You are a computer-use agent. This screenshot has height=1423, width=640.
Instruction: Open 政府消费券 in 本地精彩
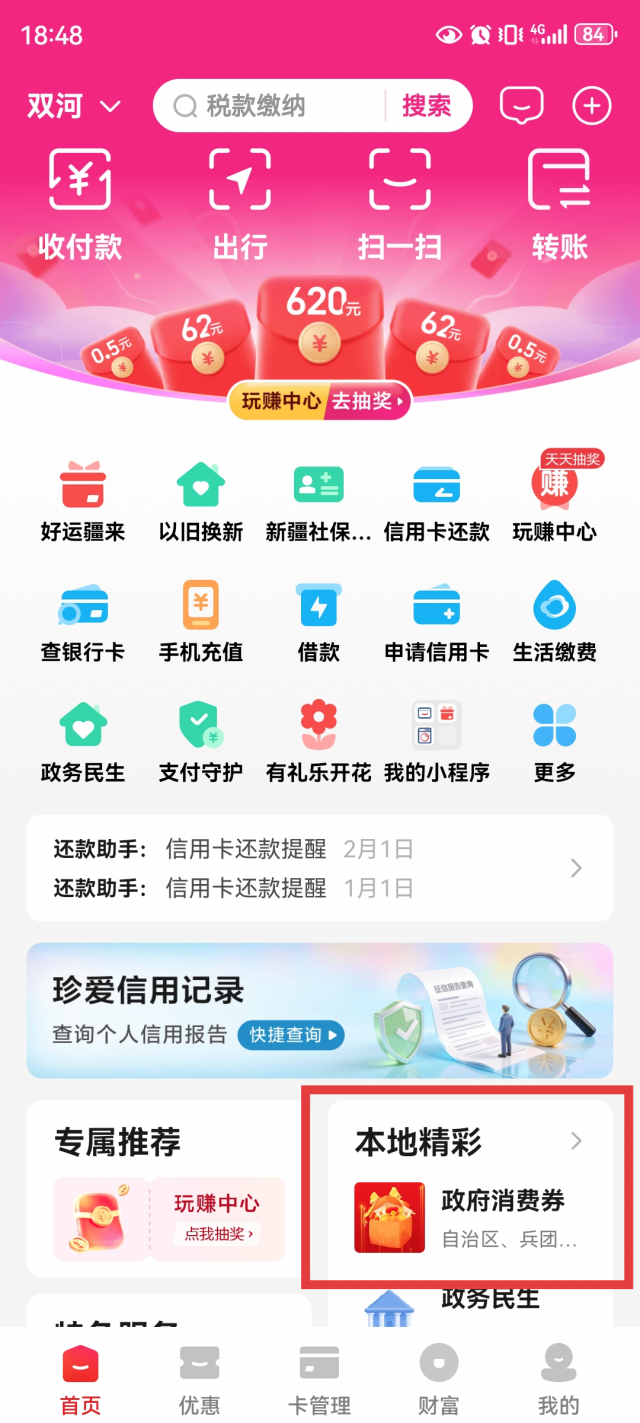tap(470, 1216)
